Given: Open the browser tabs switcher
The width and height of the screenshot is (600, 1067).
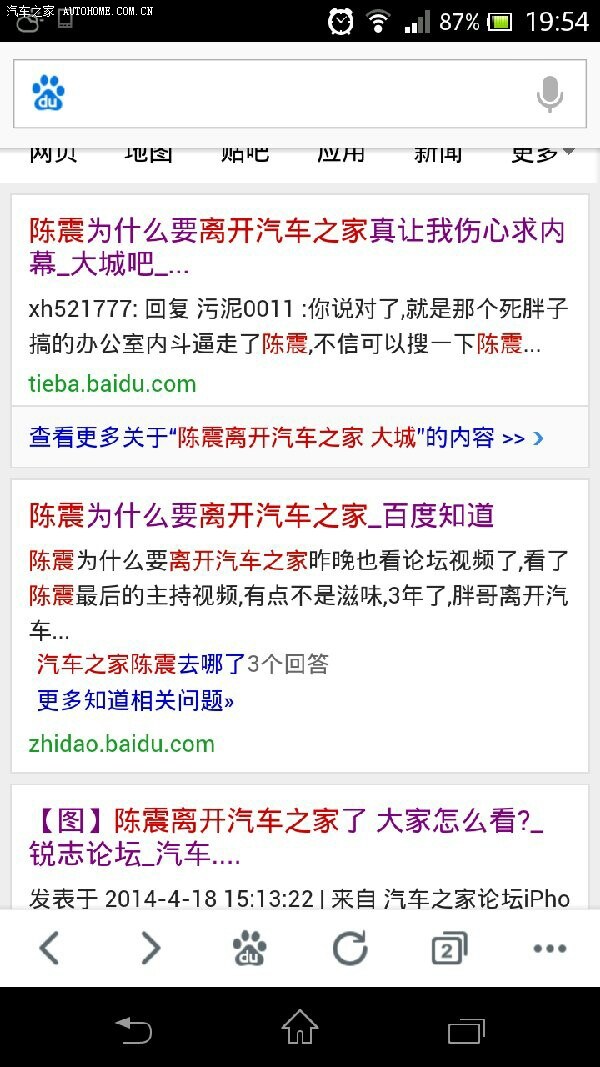Looking at the screenshot, I should 450,948.
